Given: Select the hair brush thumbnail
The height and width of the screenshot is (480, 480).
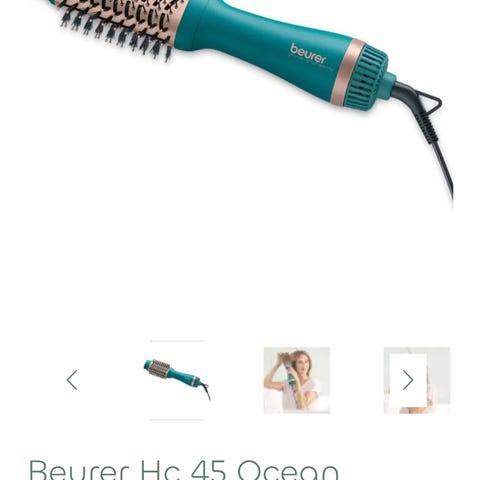Looking at the screenshot, I should tap(177, 380).
